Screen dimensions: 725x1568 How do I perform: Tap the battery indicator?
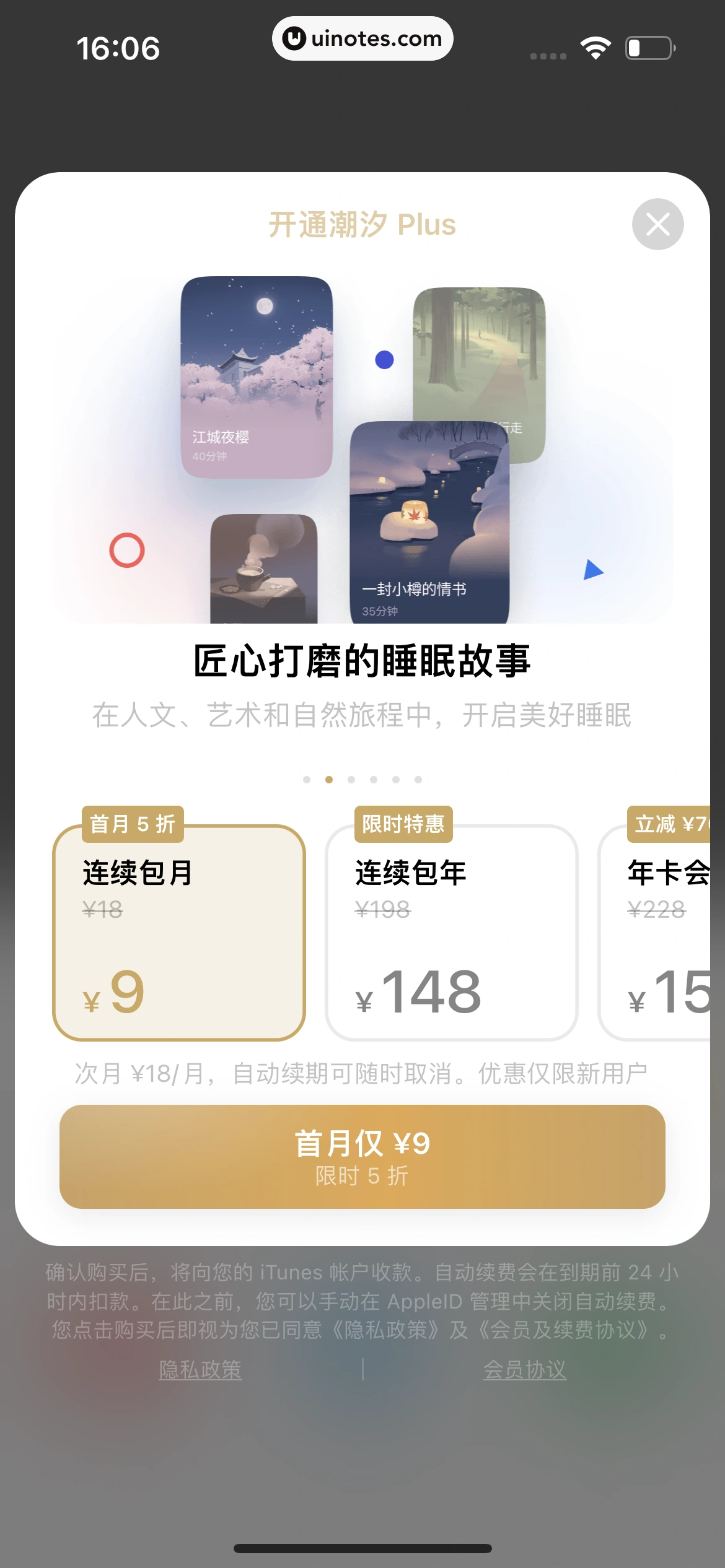tap(649, 46)
